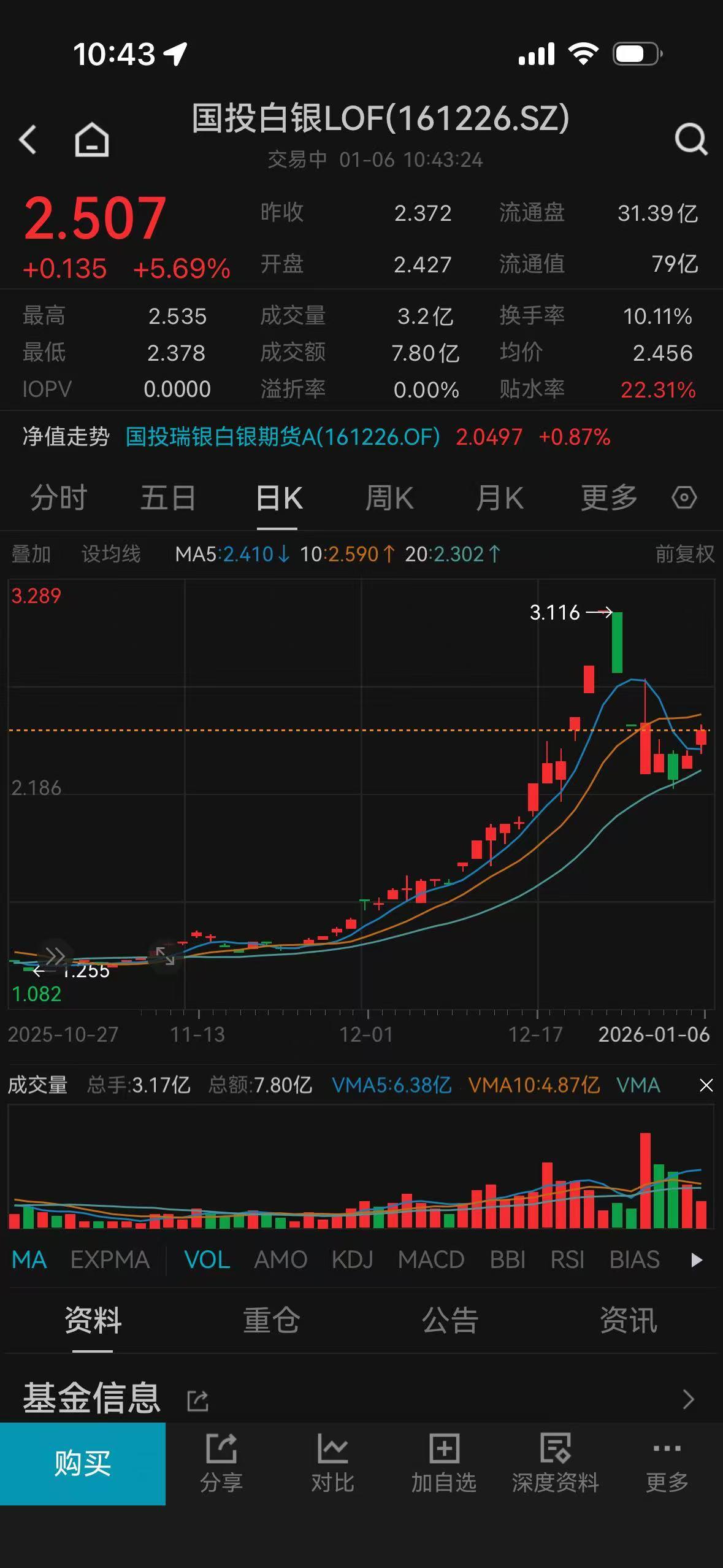Switch to the 五日 chart tab
723x1568 pixels.
[168, 498]
